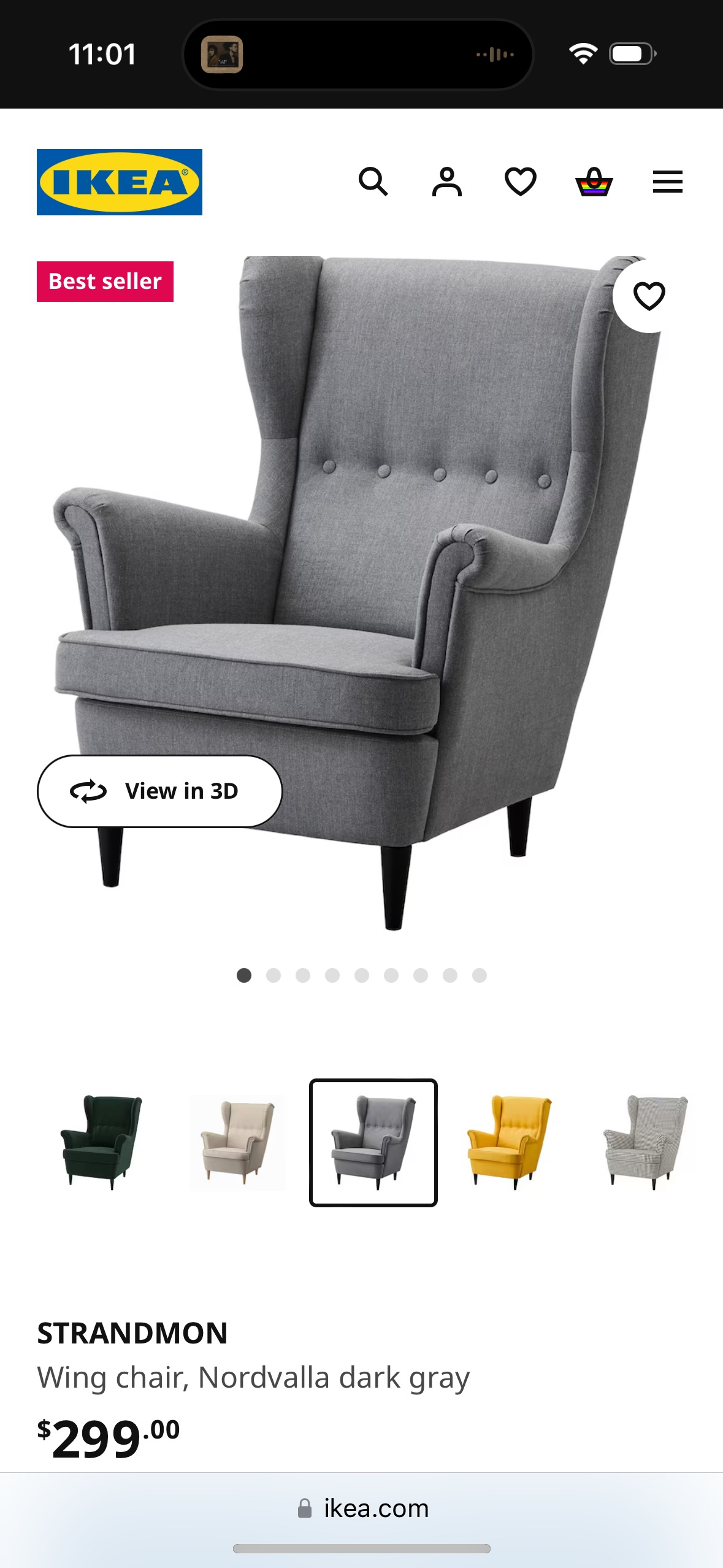
Task: Select the beige chair variant
Action: click(x=237, y=1142)
